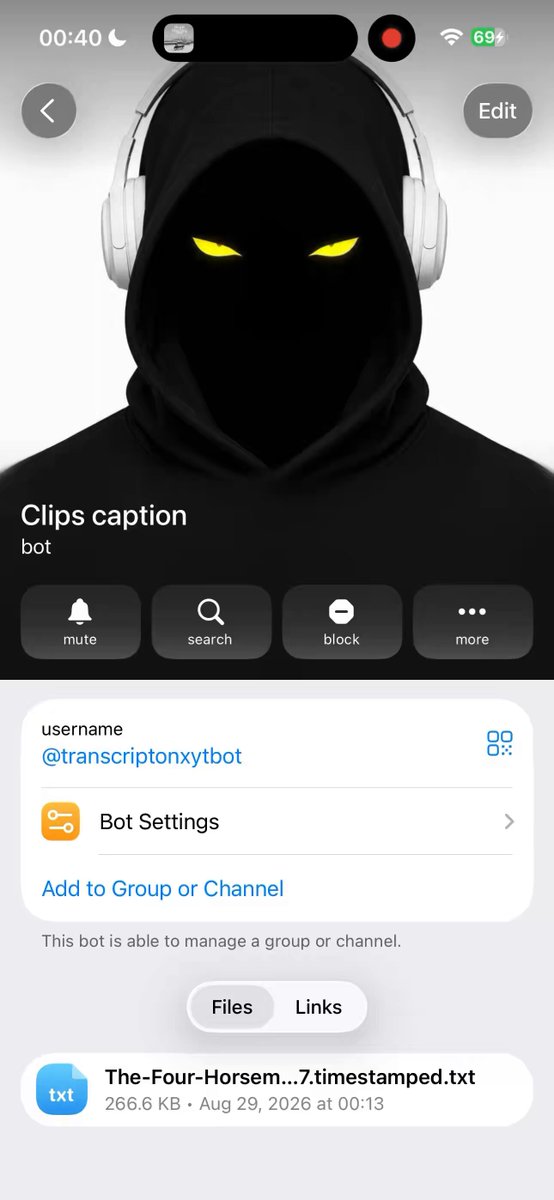
Task: Open Bot Settings
Action: coord(277,822)
